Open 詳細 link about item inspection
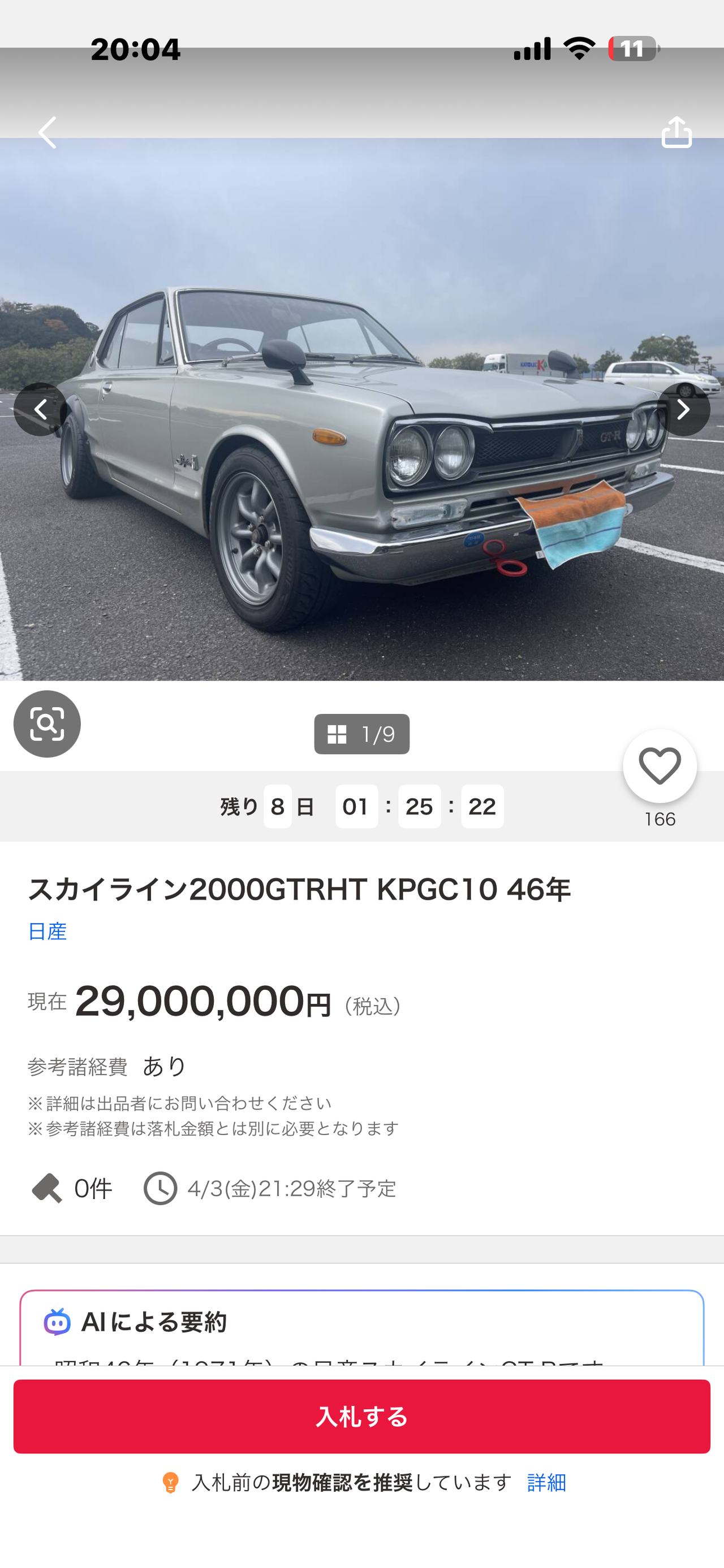This screenshot has width=724, height=1568. (546, 1483)
